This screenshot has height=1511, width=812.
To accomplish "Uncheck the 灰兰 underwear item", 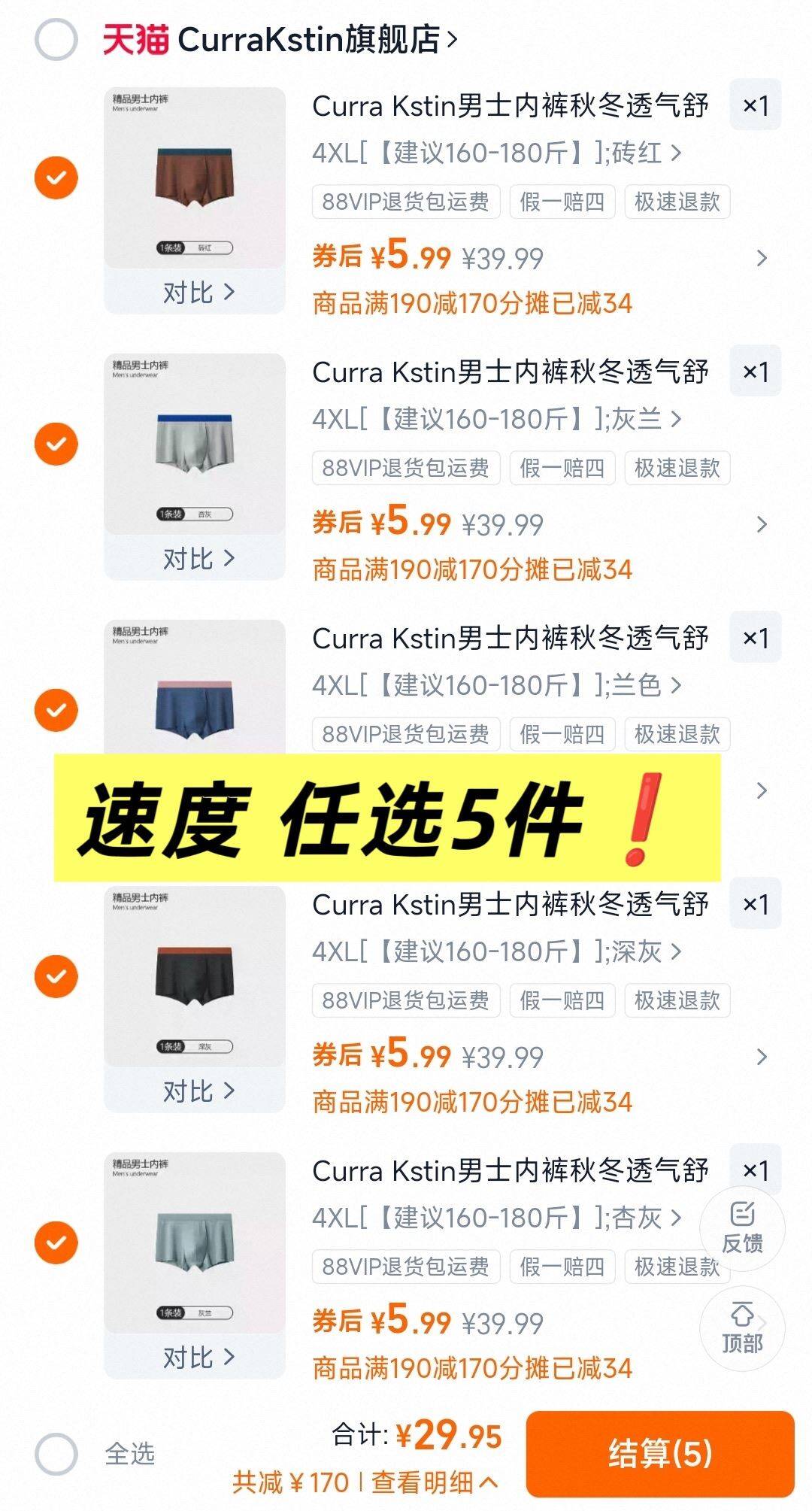I will pyautogui.click(x=56, y=444).
